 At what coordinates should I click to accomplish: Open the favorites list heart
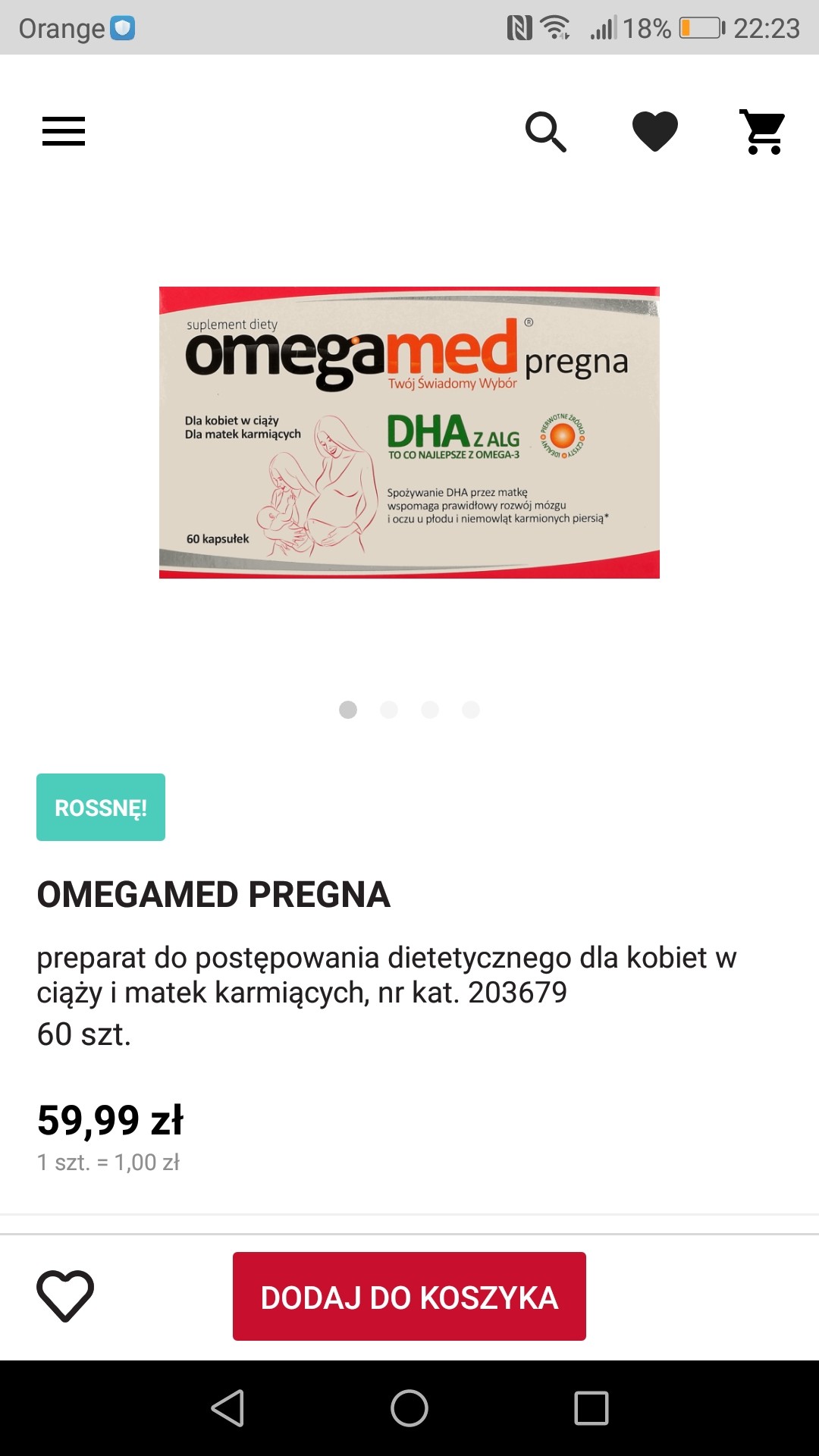[x=655, y=130]
